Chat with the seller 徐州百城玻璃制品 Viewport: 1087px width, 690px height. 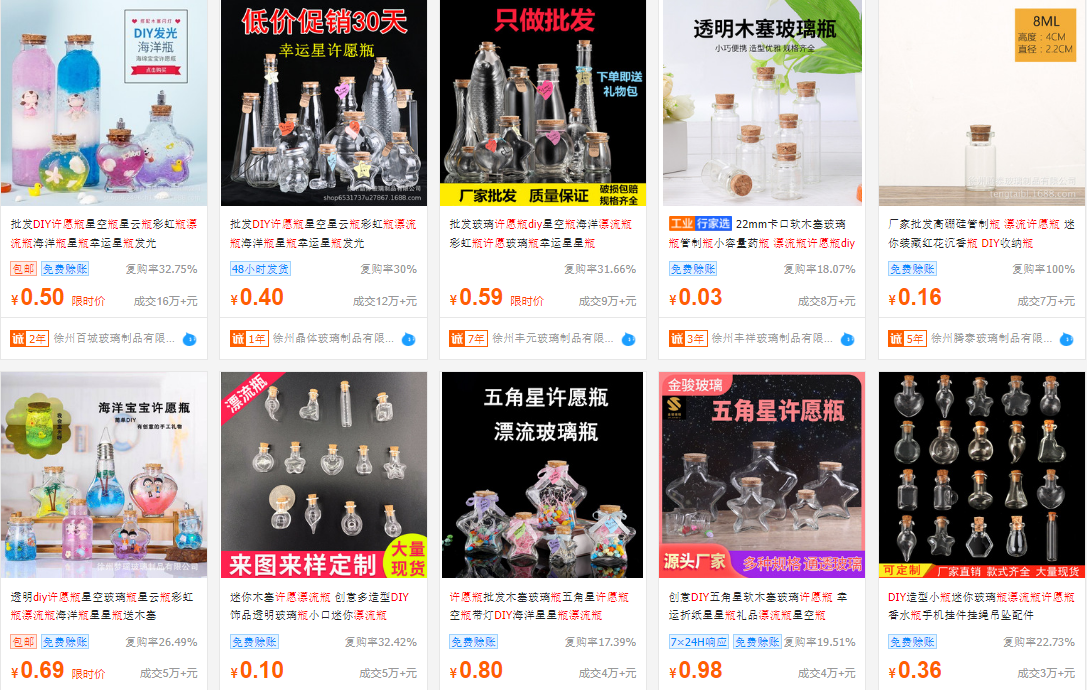[189, 339]
